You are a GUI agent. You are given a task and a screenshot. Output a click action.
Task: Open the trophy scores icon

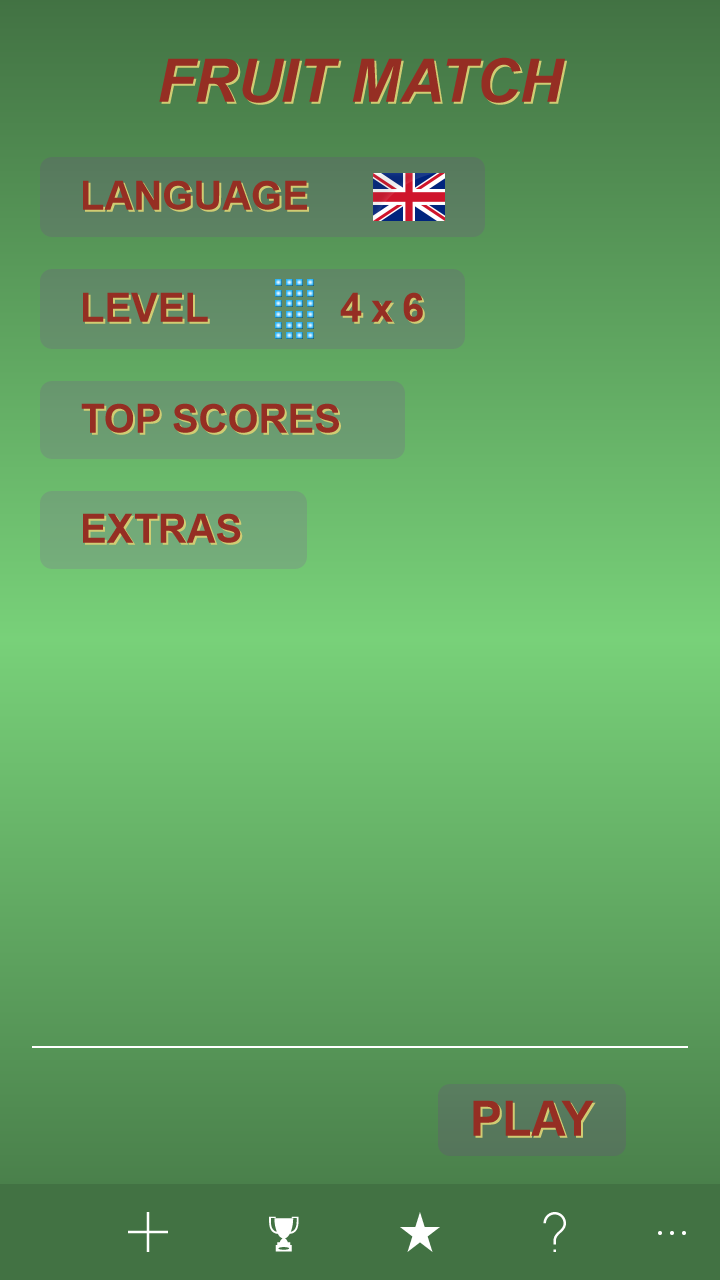click(x=284, y=1232)
